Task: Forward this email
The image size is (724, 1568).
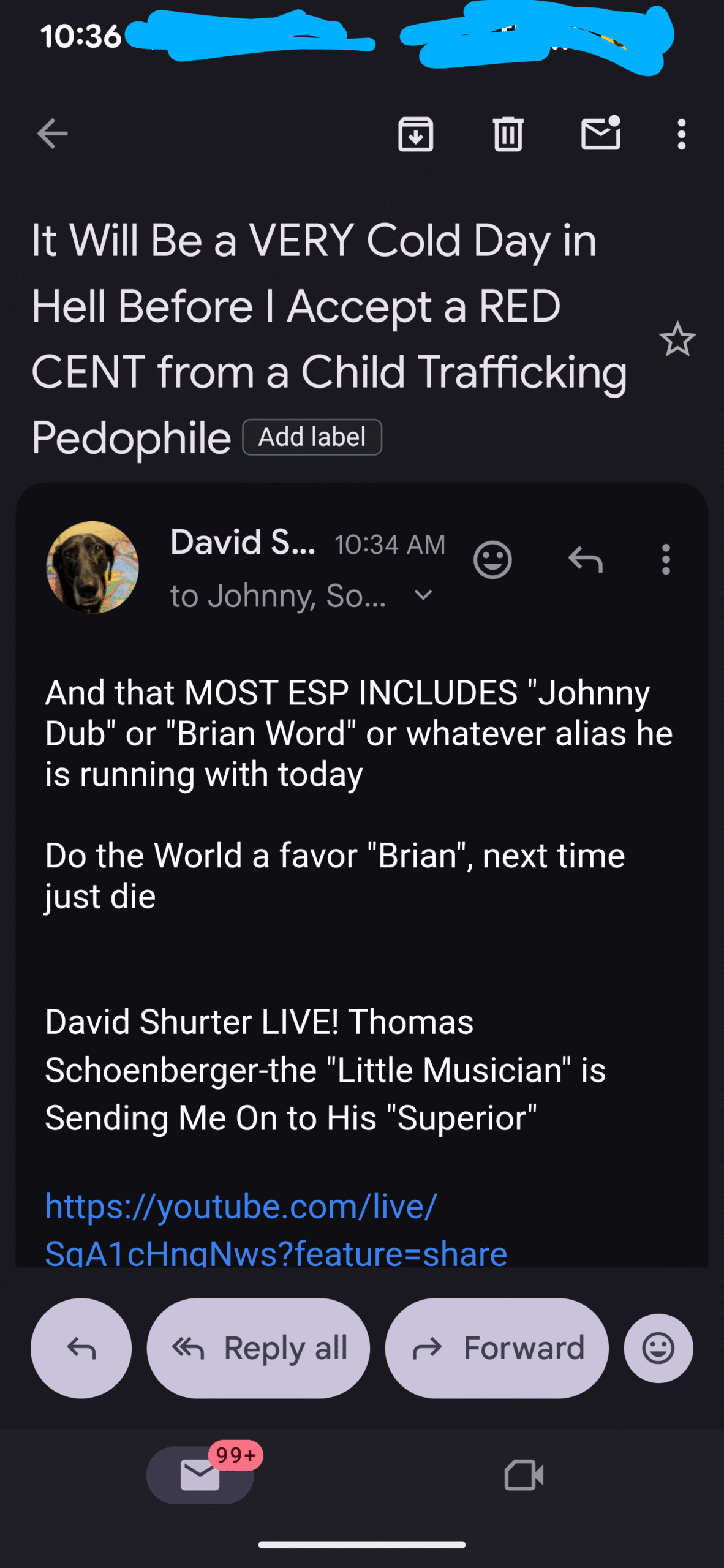Action: (x=497, y=1348)
